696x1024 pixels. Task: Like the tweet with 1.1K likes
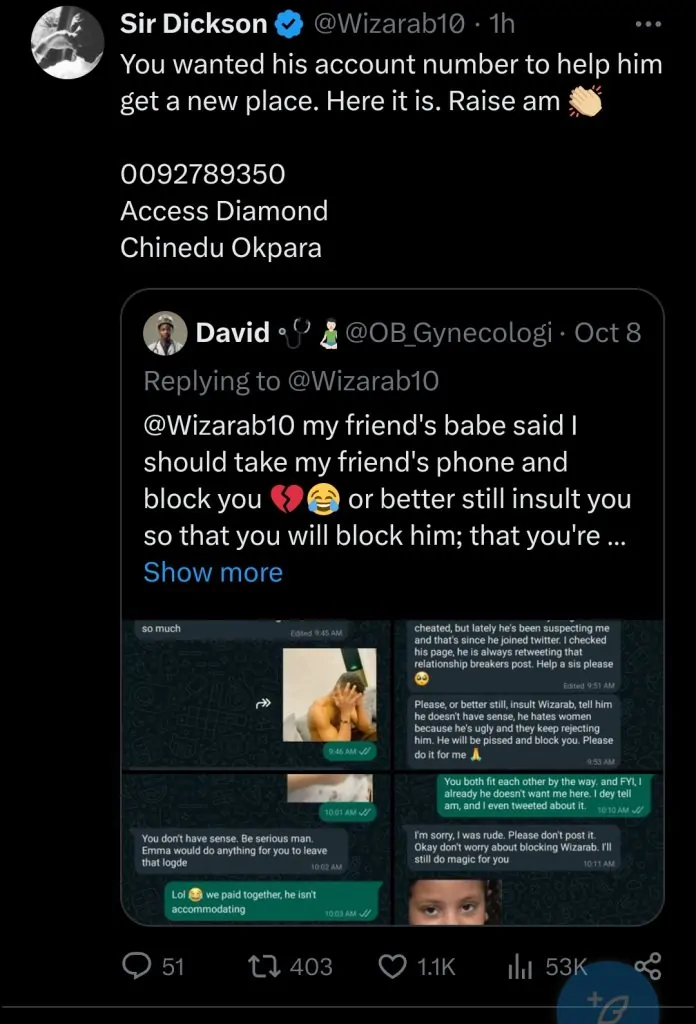(x=417, y=966)
